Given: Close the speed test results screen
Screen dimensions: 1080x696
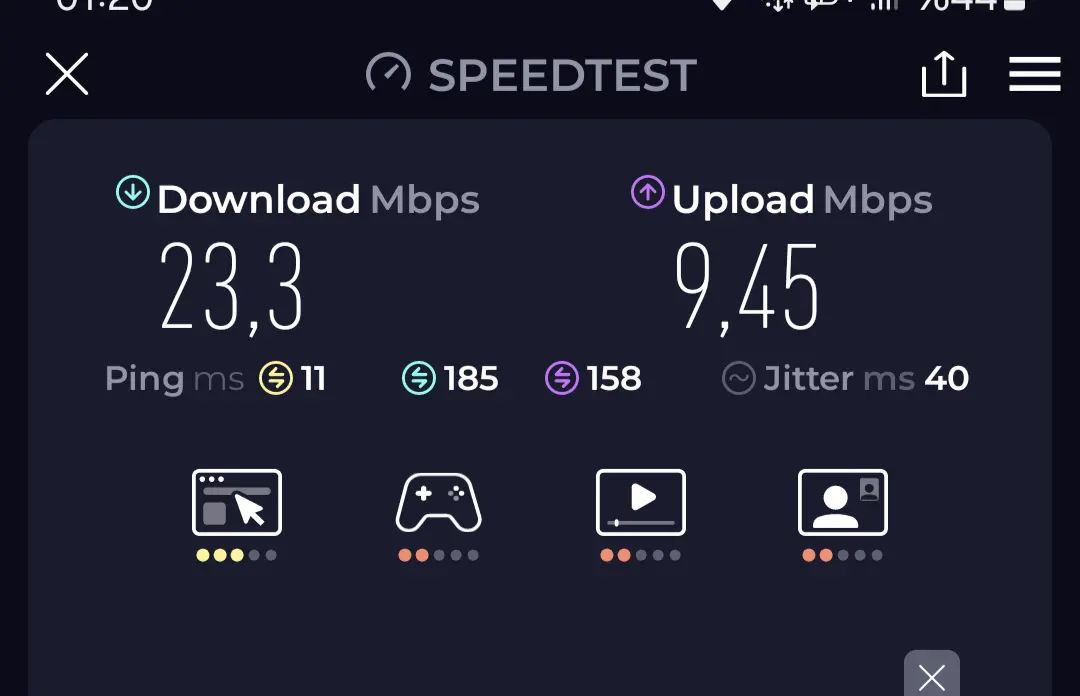Looking at the screenshot, I should tap(67, 74).
